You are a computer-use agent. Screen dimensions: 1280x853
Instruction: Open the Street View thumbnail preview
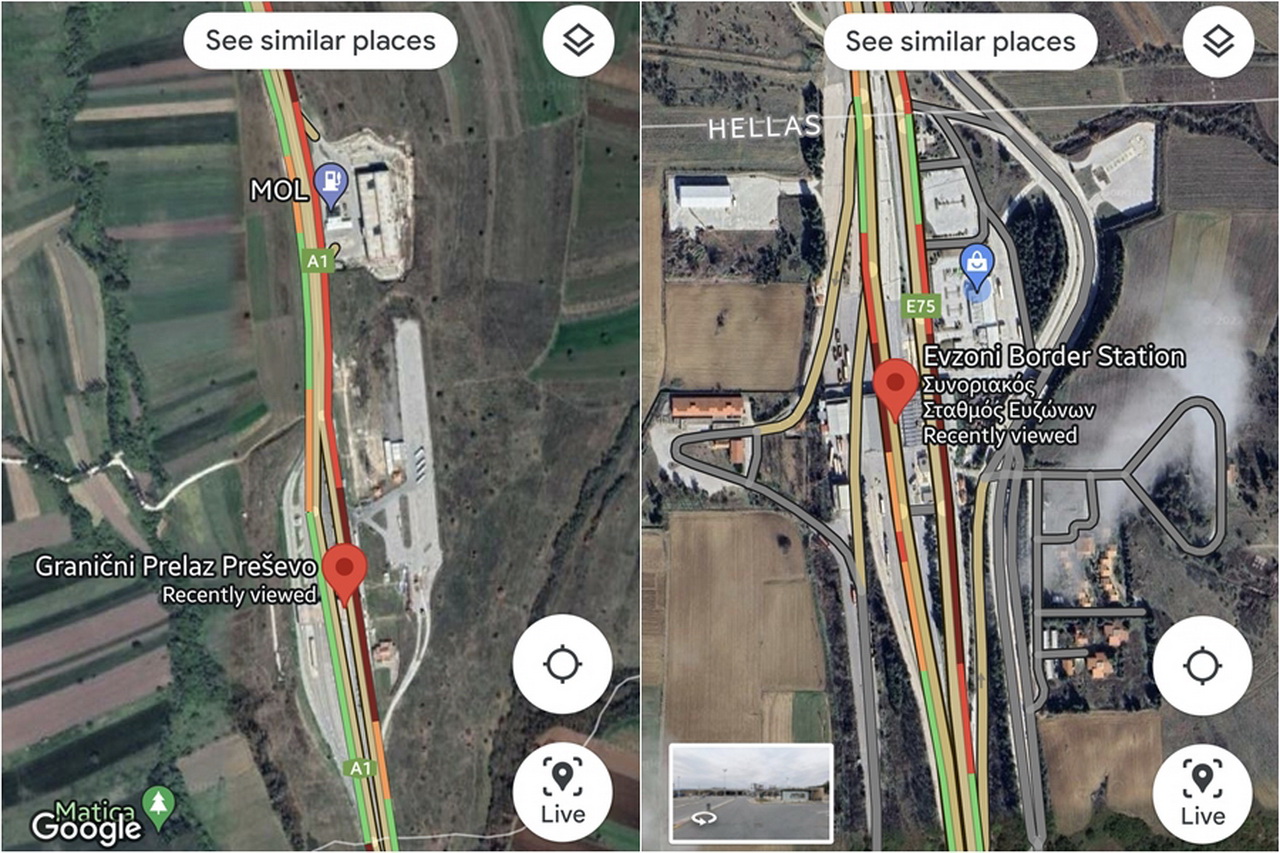point(750,793)
